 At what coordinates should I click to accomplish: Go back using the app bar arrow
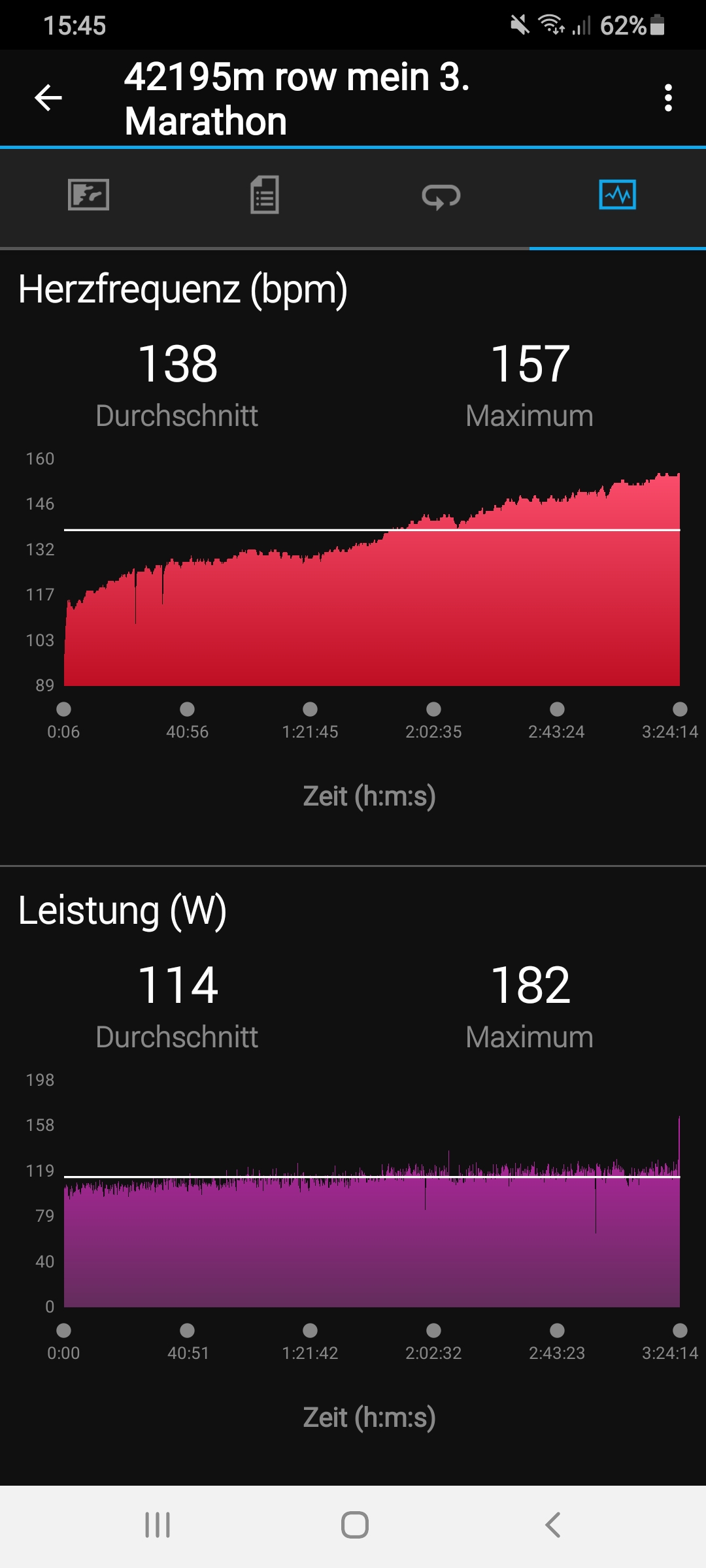48,98
